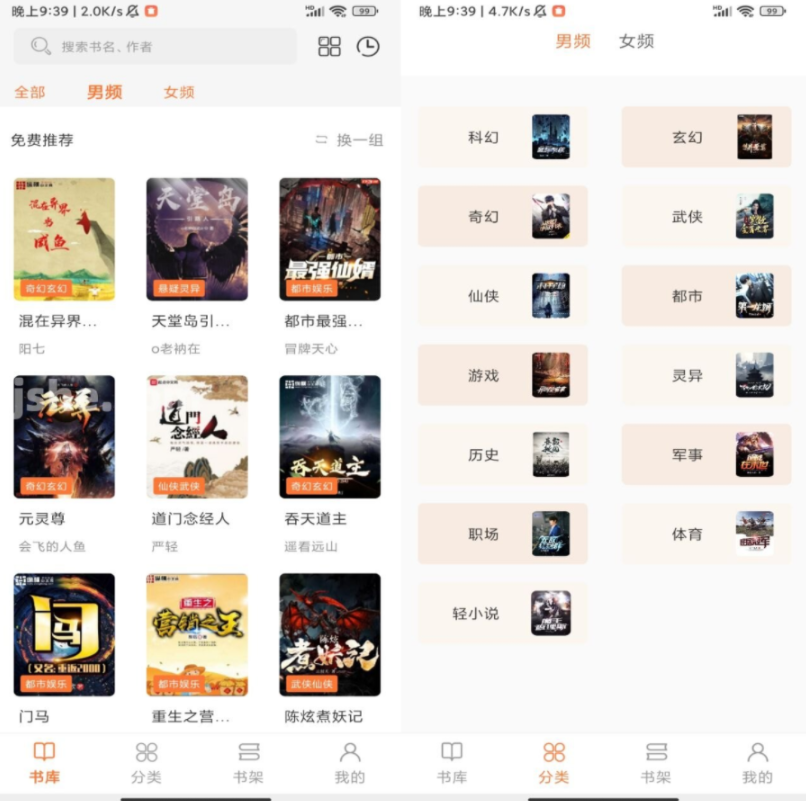
Task: Select the 玄幻 category
Action: (706, 137)
